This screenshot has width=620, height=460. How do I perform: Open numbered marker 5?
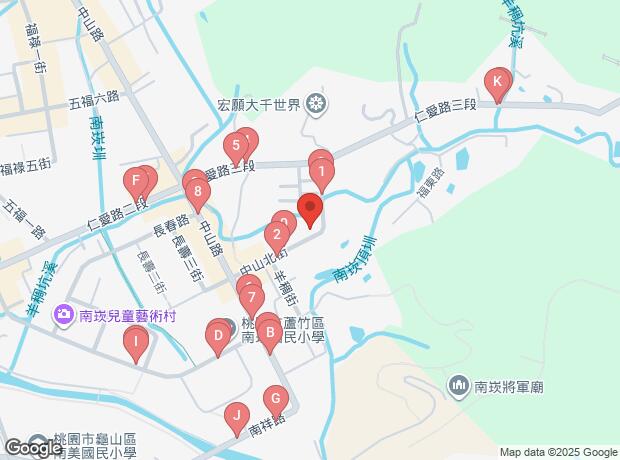[x=236, y=147]
